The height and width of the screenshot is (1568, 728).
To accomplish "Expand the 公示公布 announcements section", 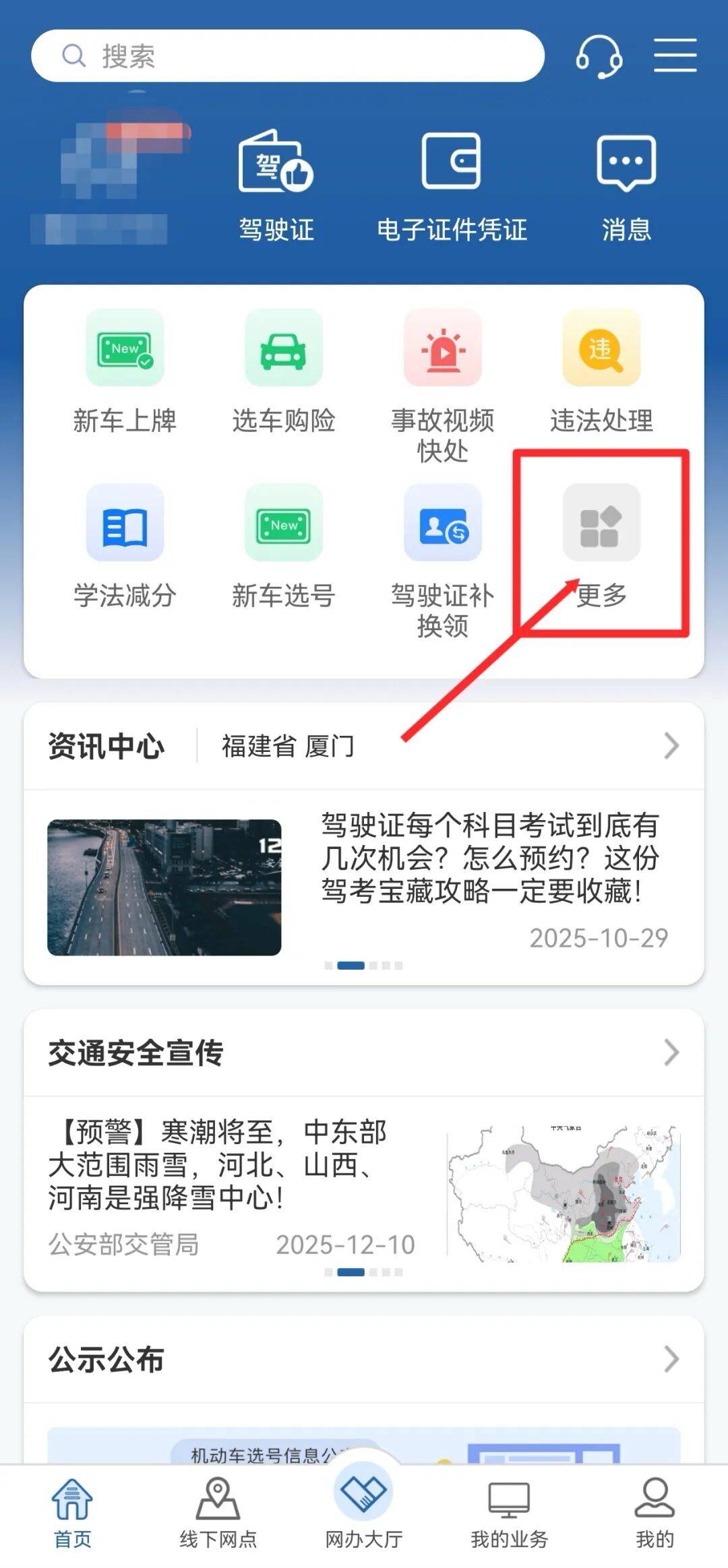I will [670, 1360].
